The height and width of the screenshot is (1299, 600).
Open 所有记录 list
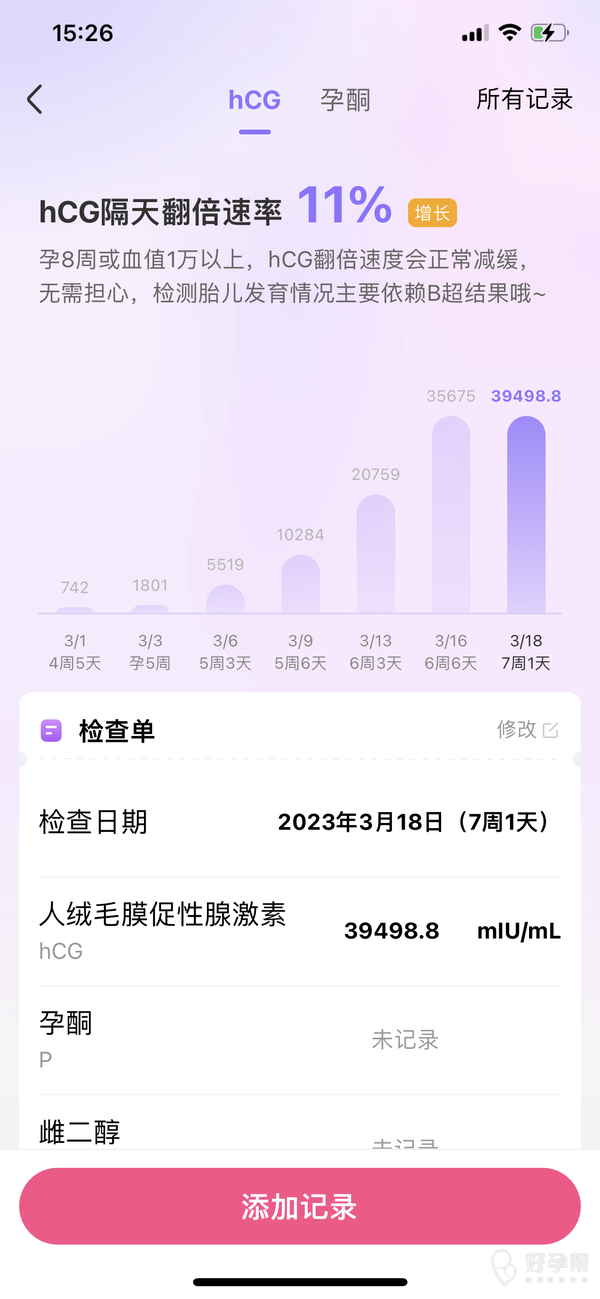tap(524, 99)
